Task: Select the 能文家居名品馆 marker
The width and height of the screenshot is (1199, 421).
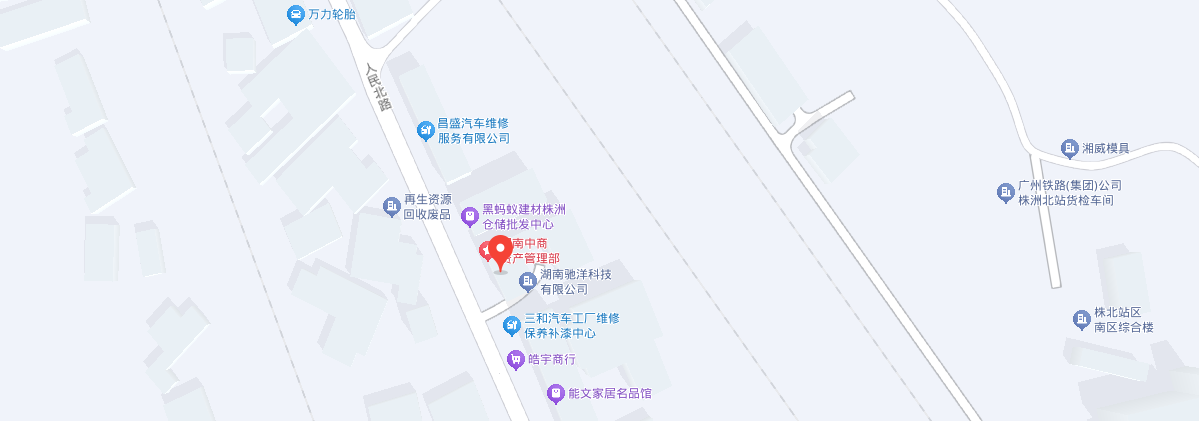Action: point(555,394)
